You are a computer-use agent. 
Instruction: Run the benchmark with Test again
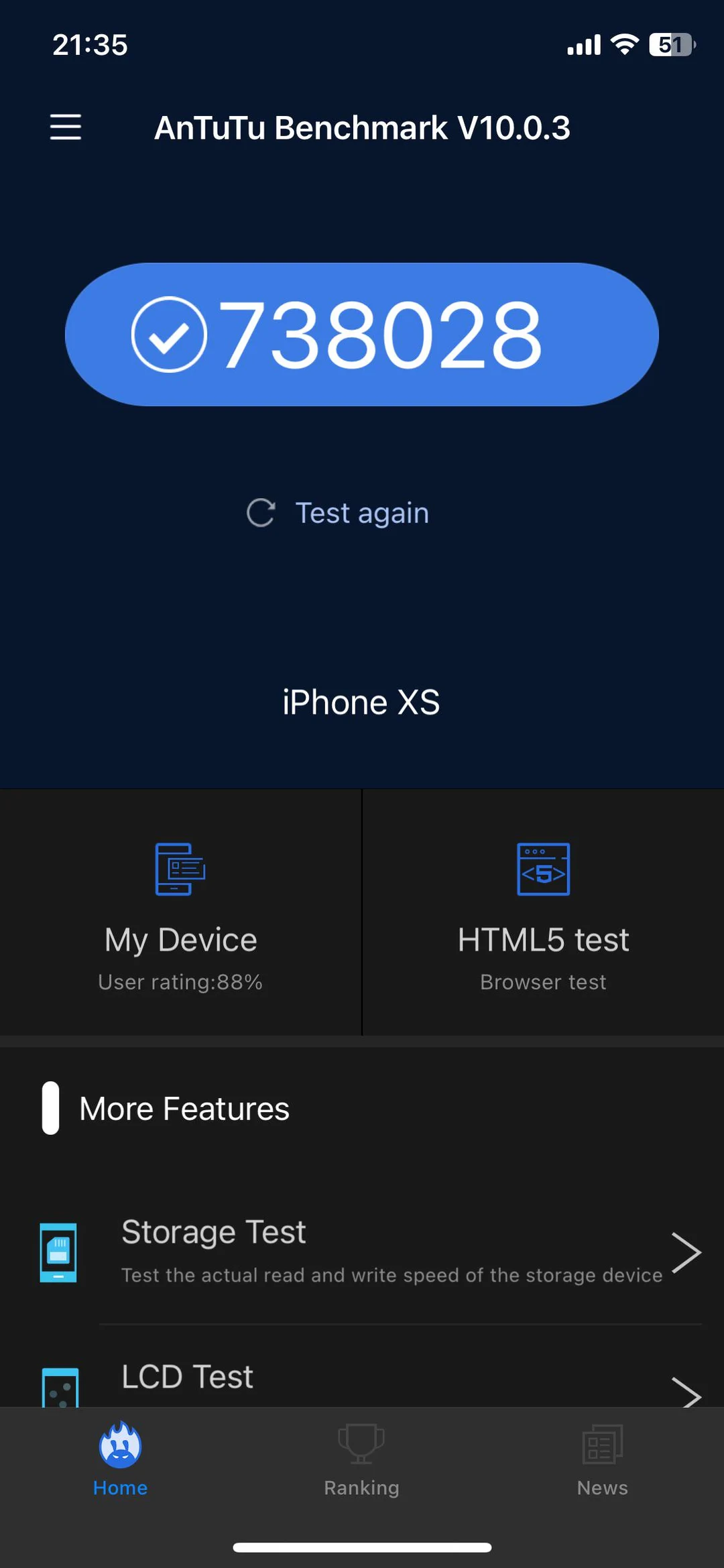coord(339,513)
